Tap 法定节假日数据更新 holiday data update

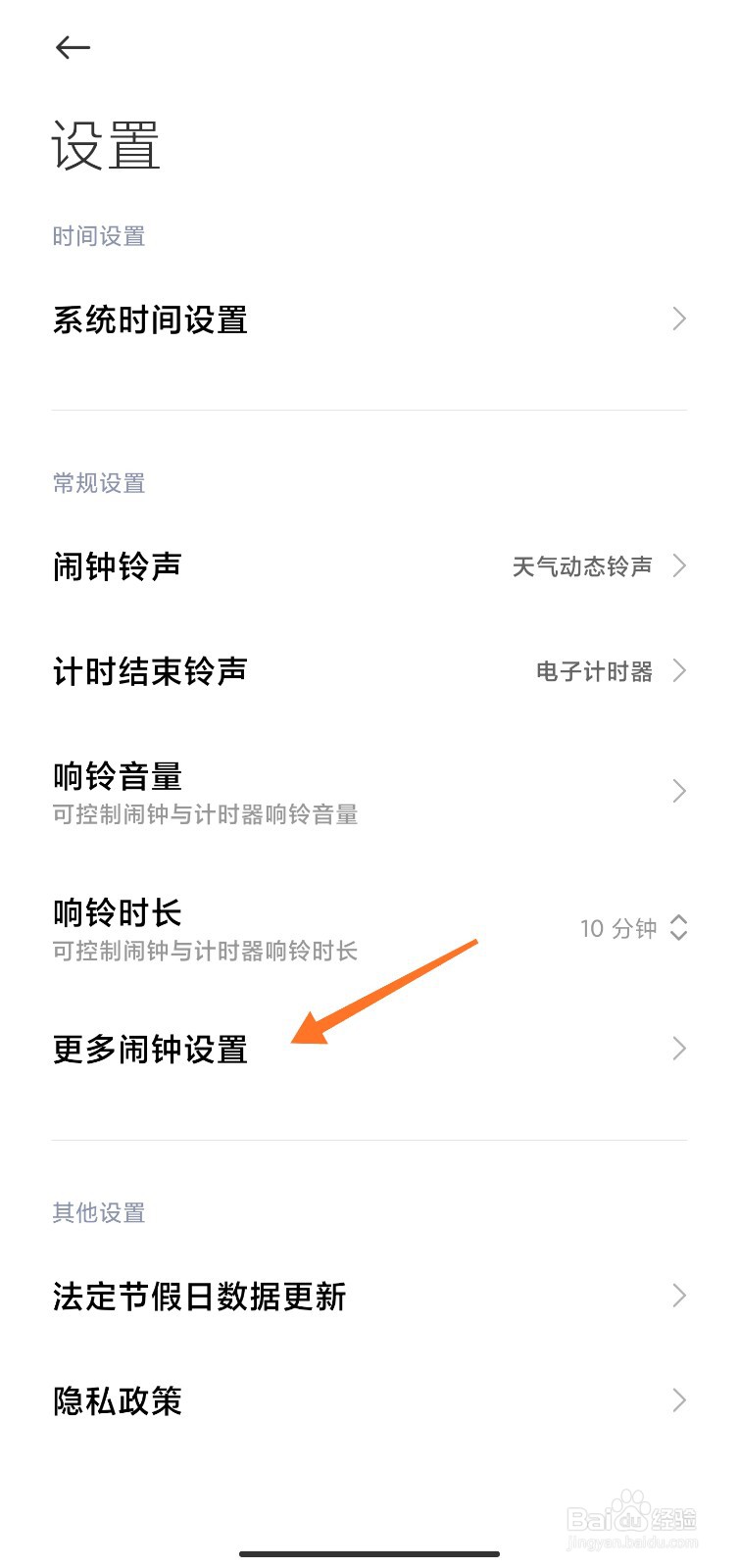pyautogui.click(x=199, y=1297)
